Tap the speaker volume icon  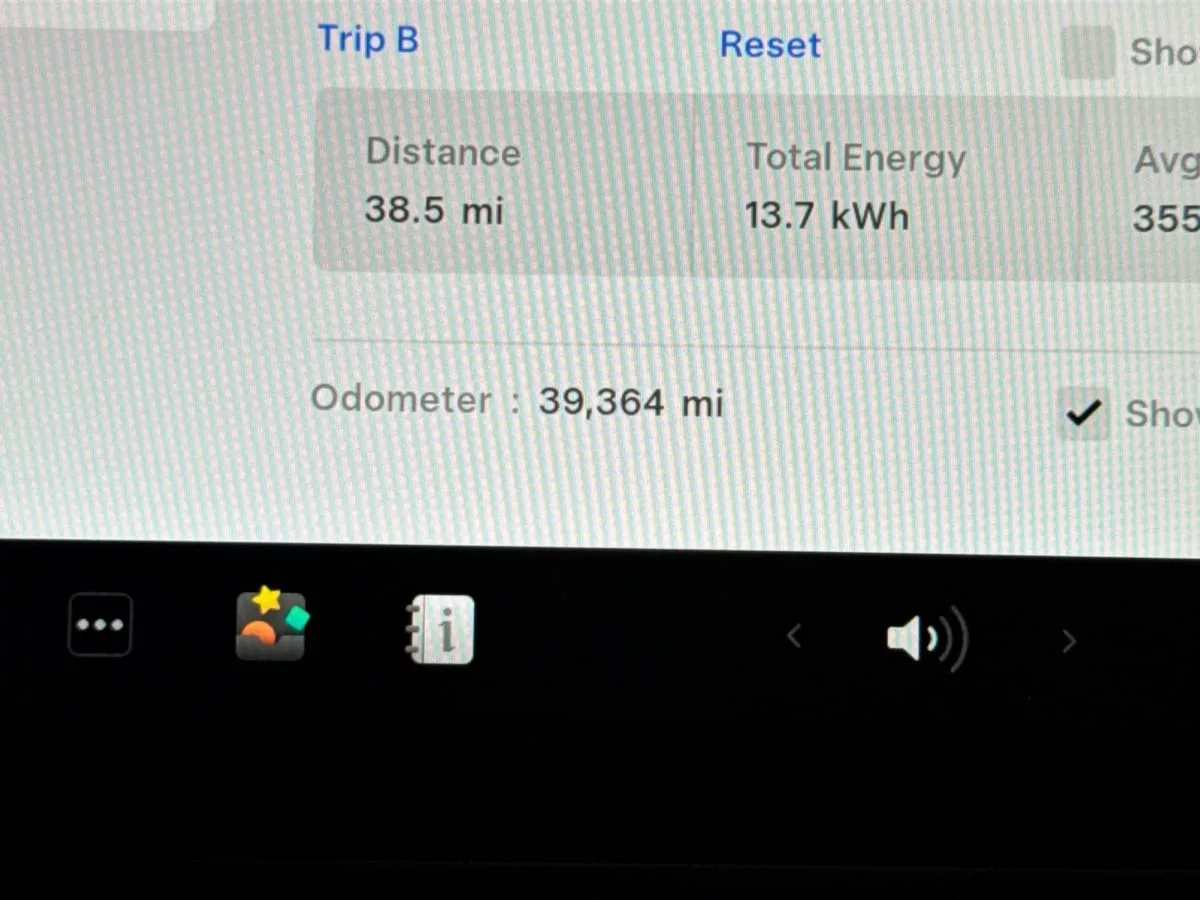(x=926, y=639)
